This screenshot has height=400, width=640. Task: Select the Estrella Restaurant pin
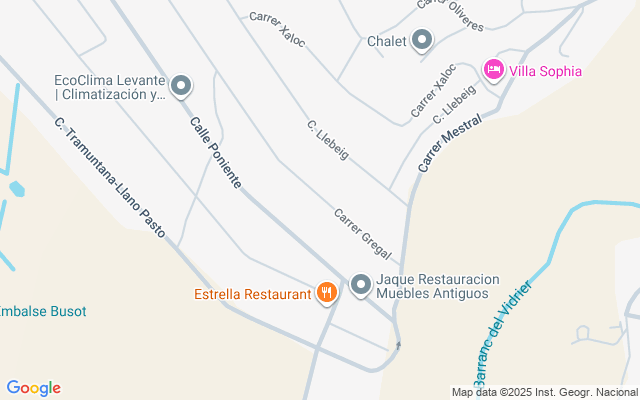pyautogui.click(x=326, y=294)
